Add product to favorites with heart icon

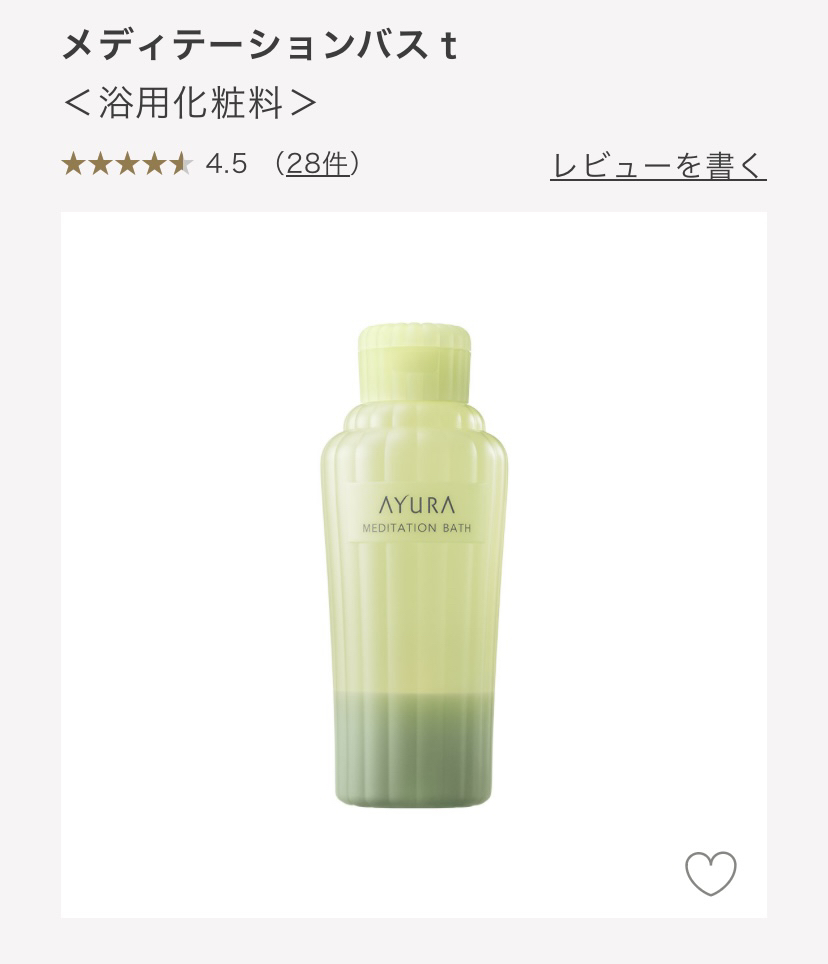710,873
